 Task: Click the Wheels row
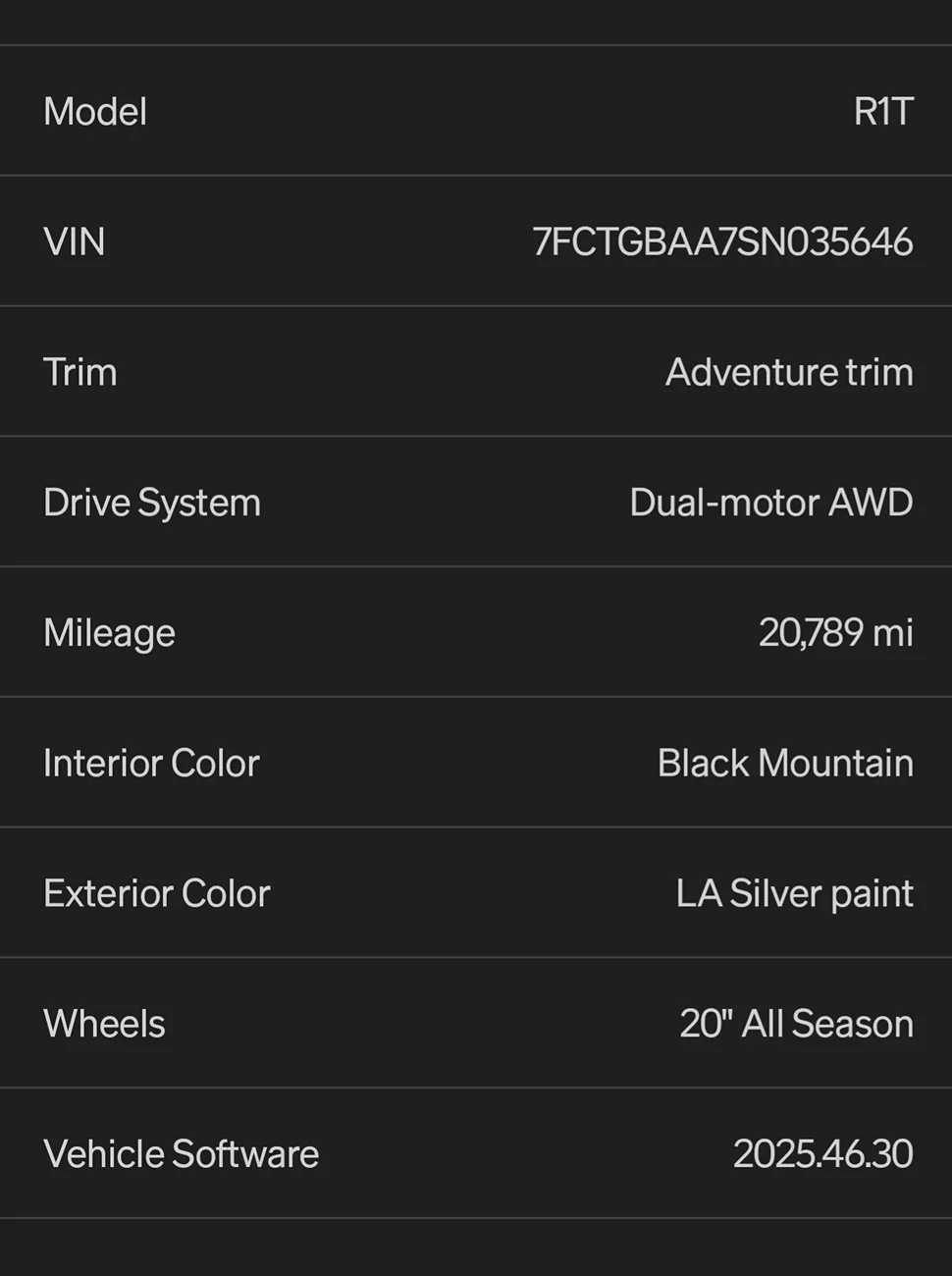pos(476,1023)
